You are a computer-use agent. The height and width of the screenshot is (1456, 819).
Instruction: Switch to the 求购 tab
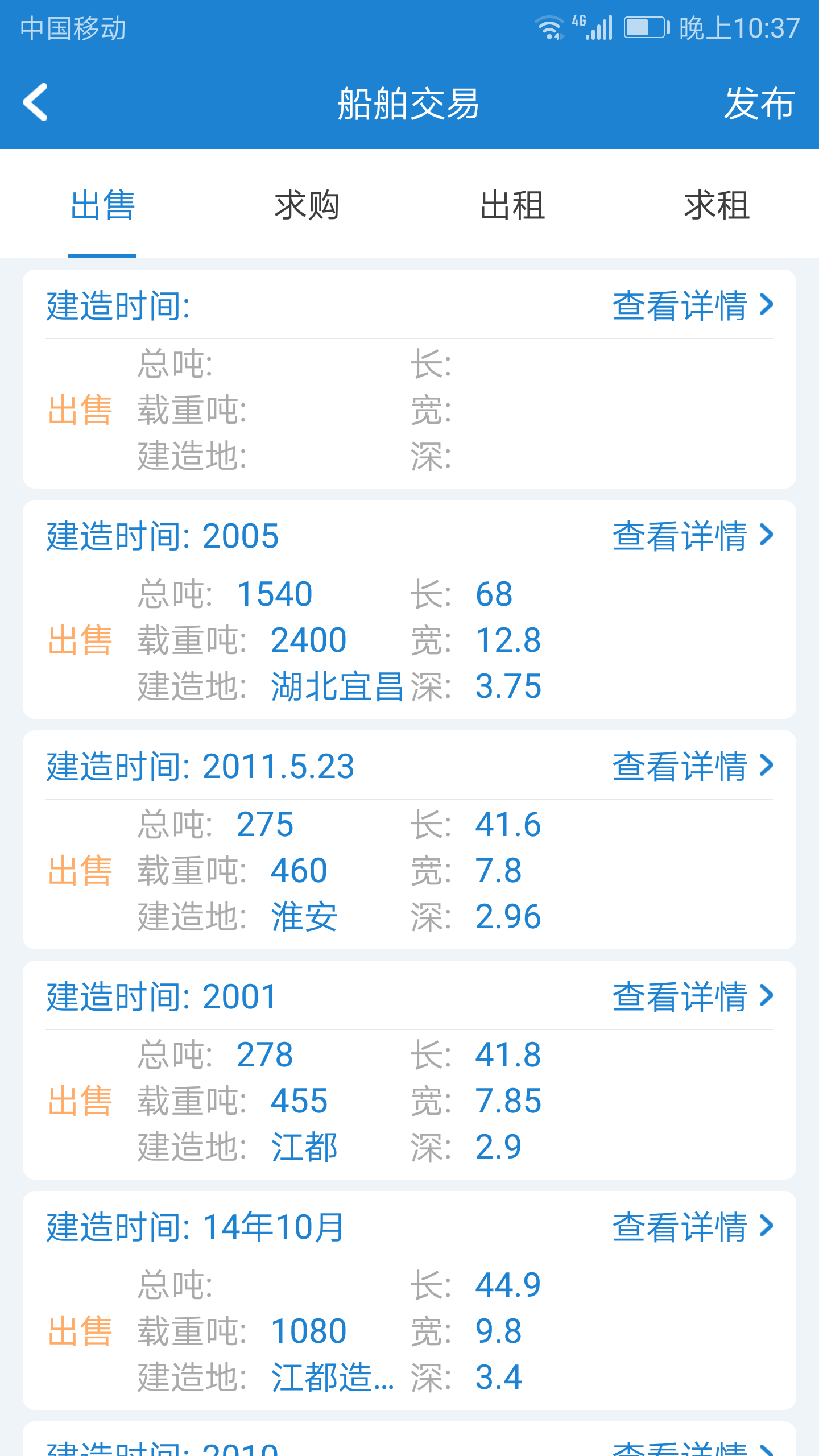coord(308,206)
